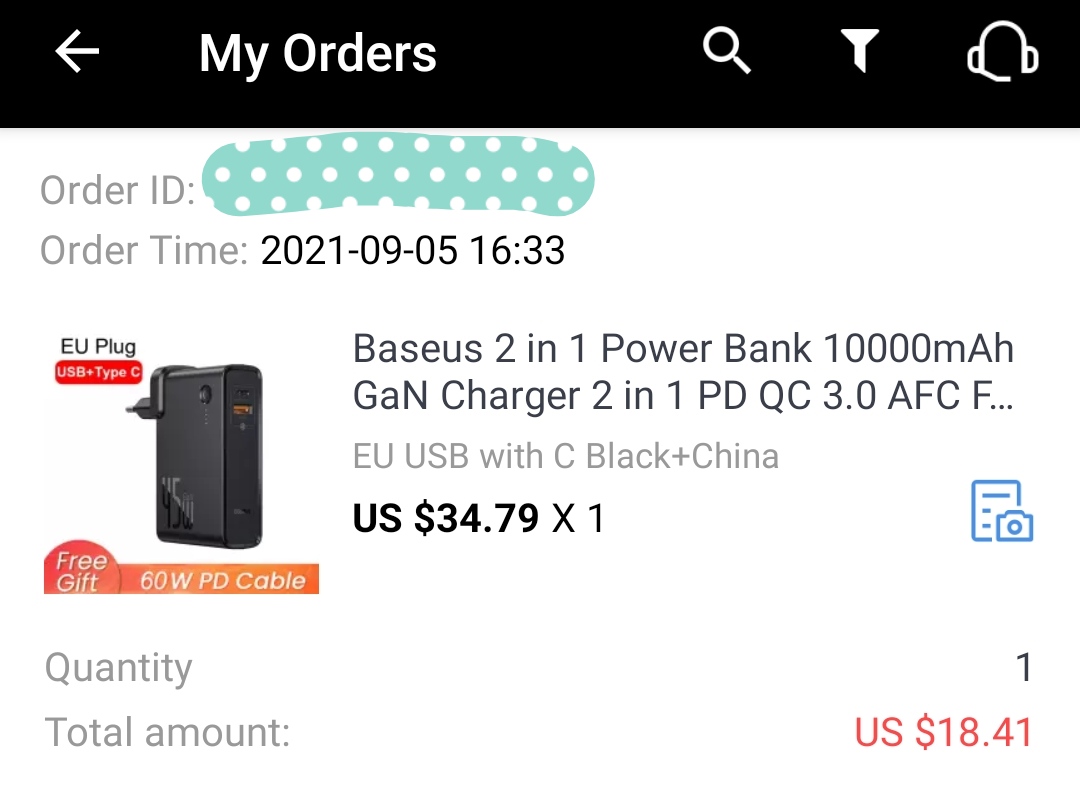Search my orders
Screen dimensions: 1080x790
point(727,51)
